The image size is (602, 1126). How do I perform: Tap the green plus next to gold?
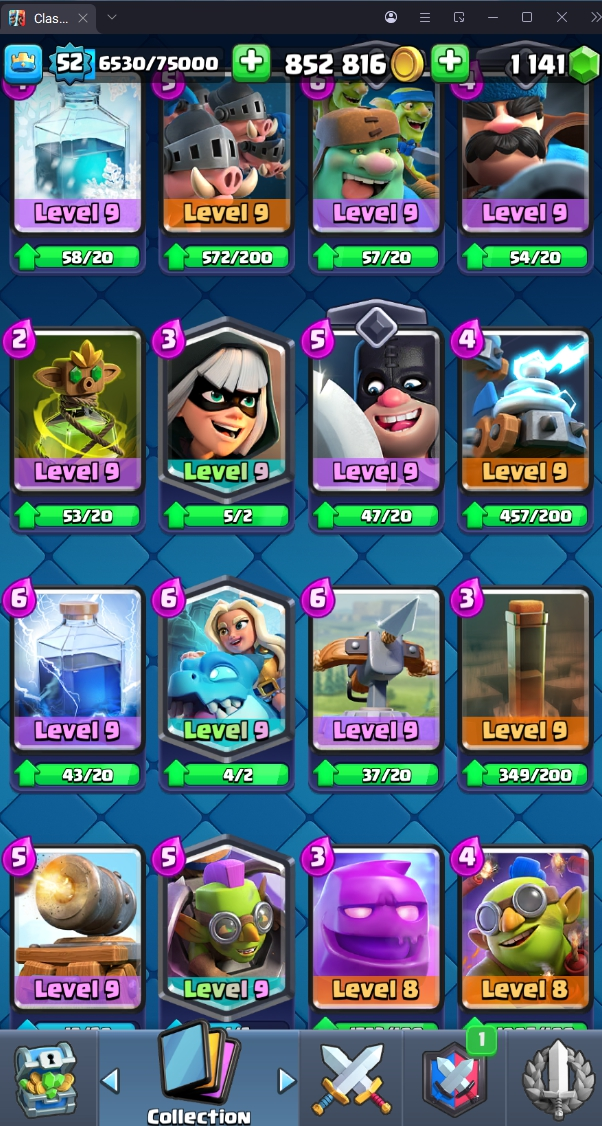pyautogui.click(x=450, y=63)
